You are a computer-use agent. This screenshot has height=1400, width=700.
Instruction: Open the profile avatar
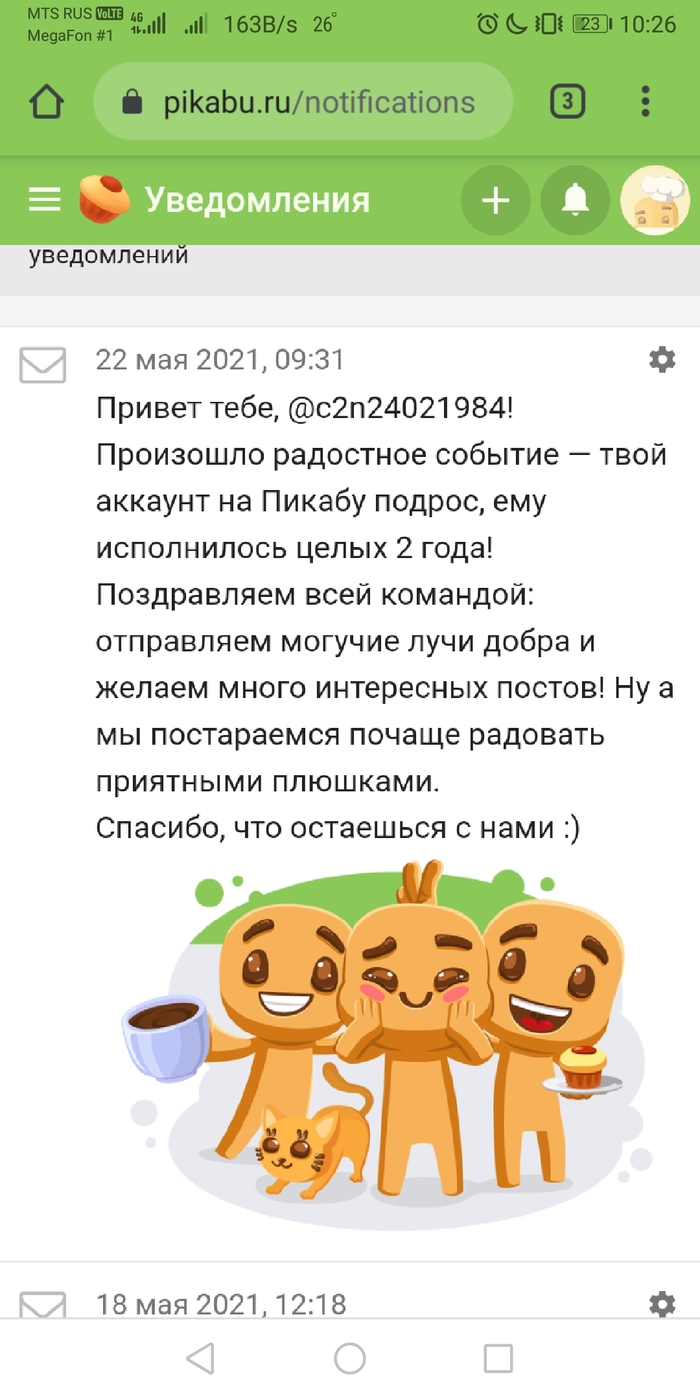pos(655,200)
